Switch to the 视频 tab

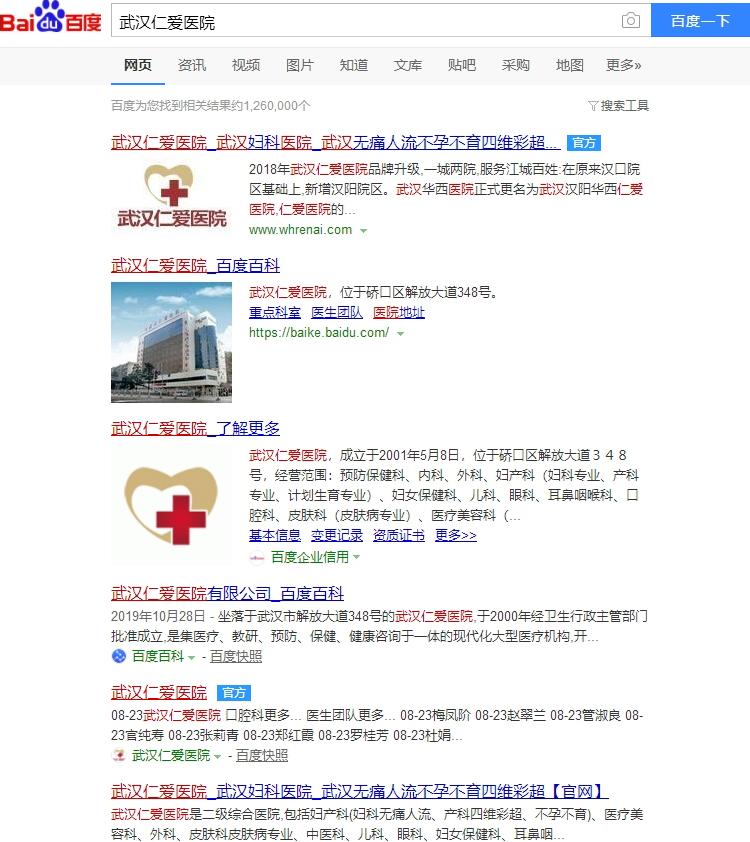pos(246,65)
